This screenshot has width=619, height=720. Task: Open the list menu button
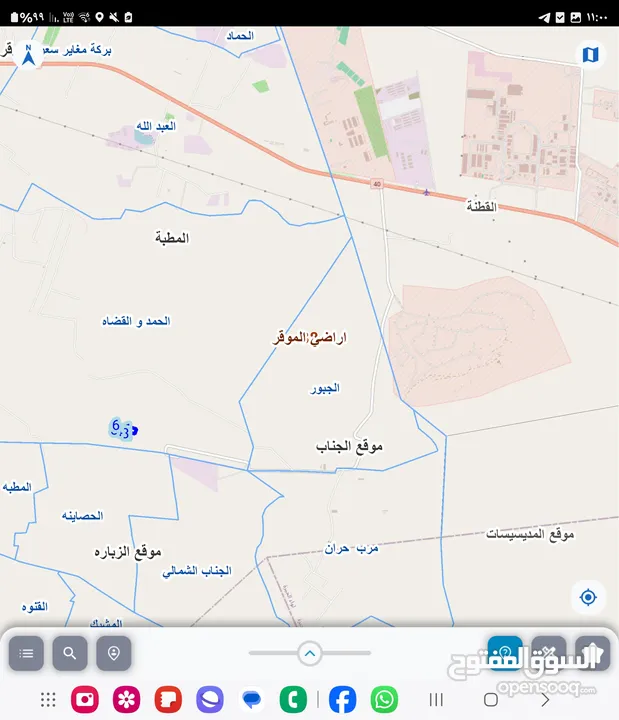pyautogui.click(x=26, y=653)
